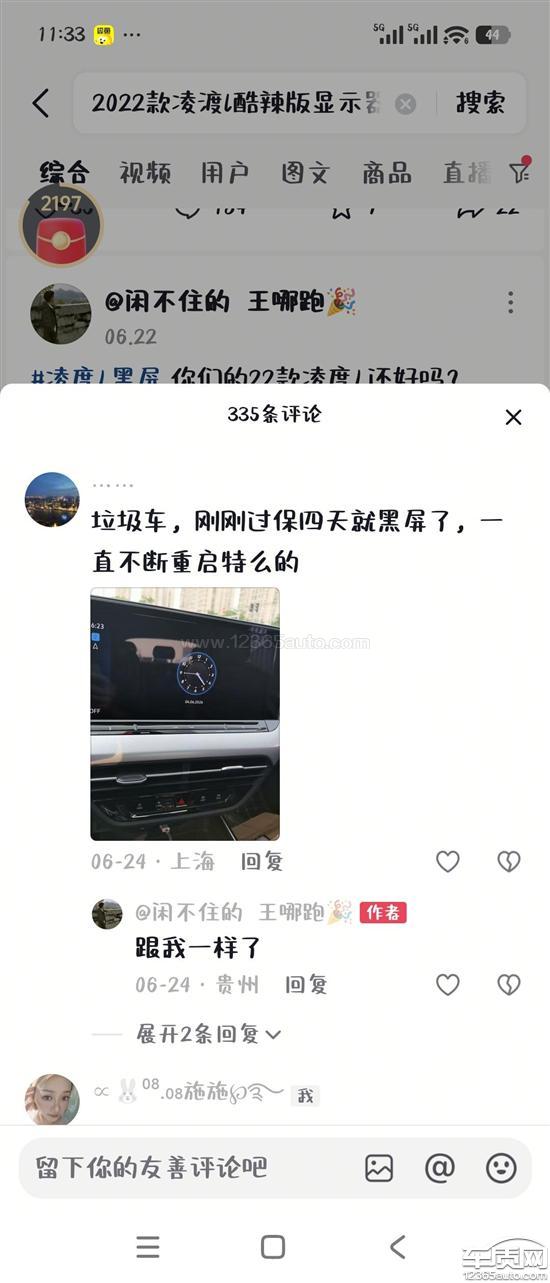Screen dimensions: 550x1283
Task: Reply to the 垃圾车 comment
Action: point(262,861)
